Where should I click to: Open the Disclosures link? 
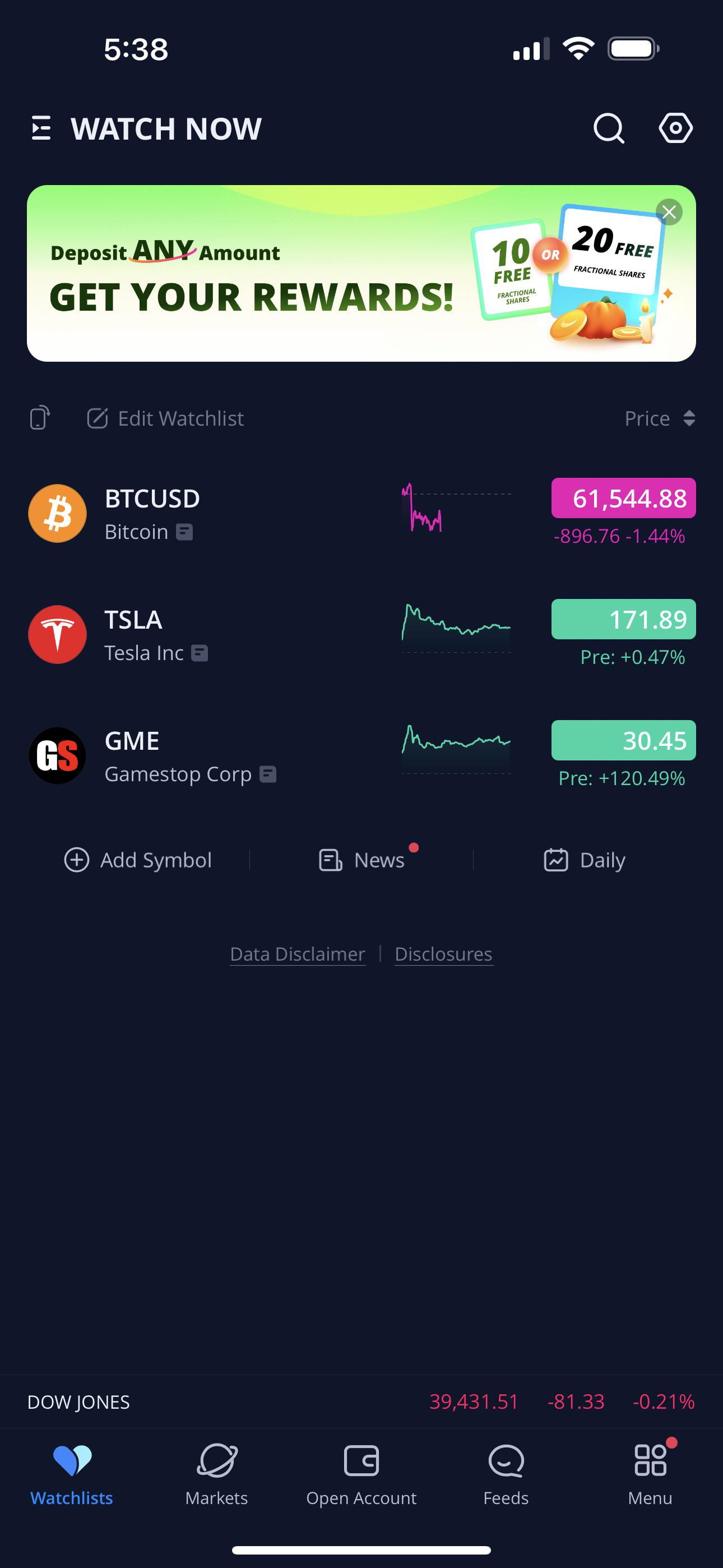pyautogui.click(x=444, y=954)
